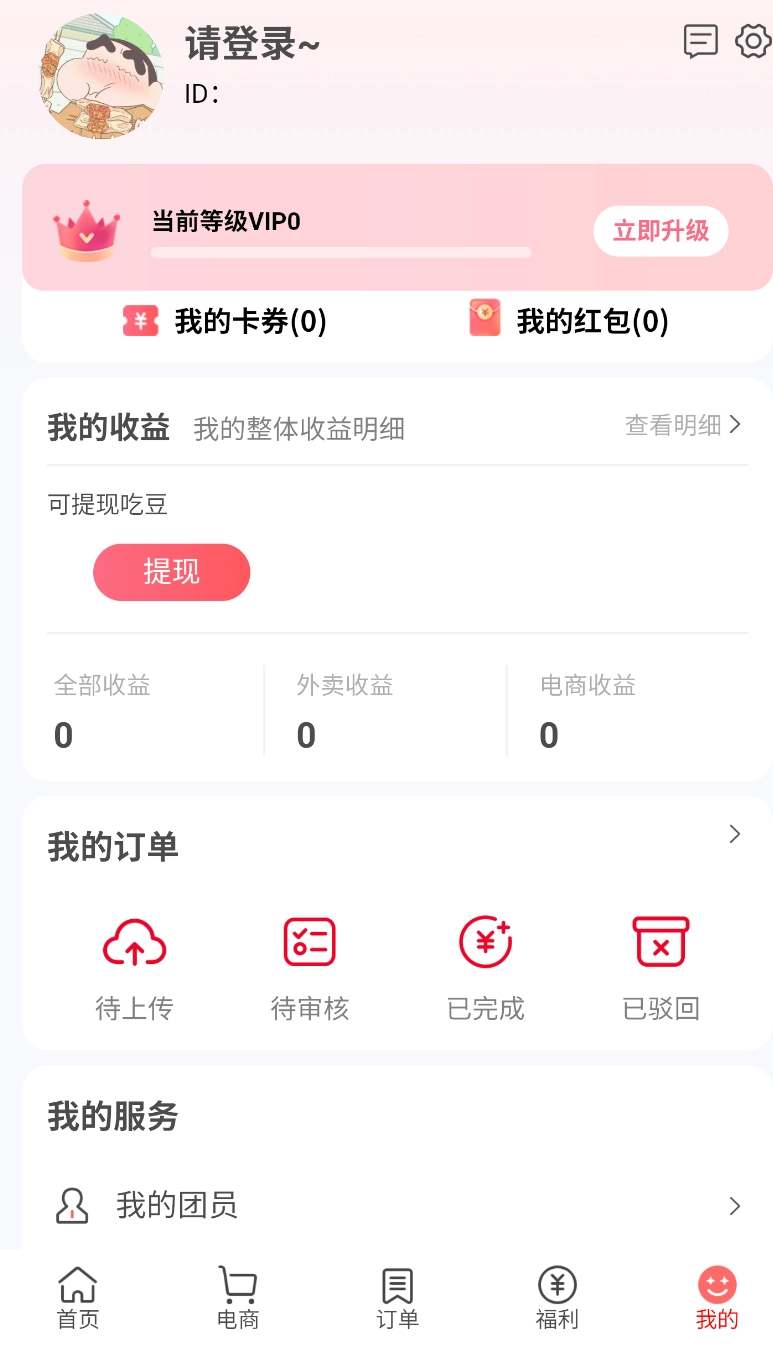This screenshot has width=773, height=1352.
Task: Open the settings gear icon
Action: pyautogui.click(x=751, y=42)
